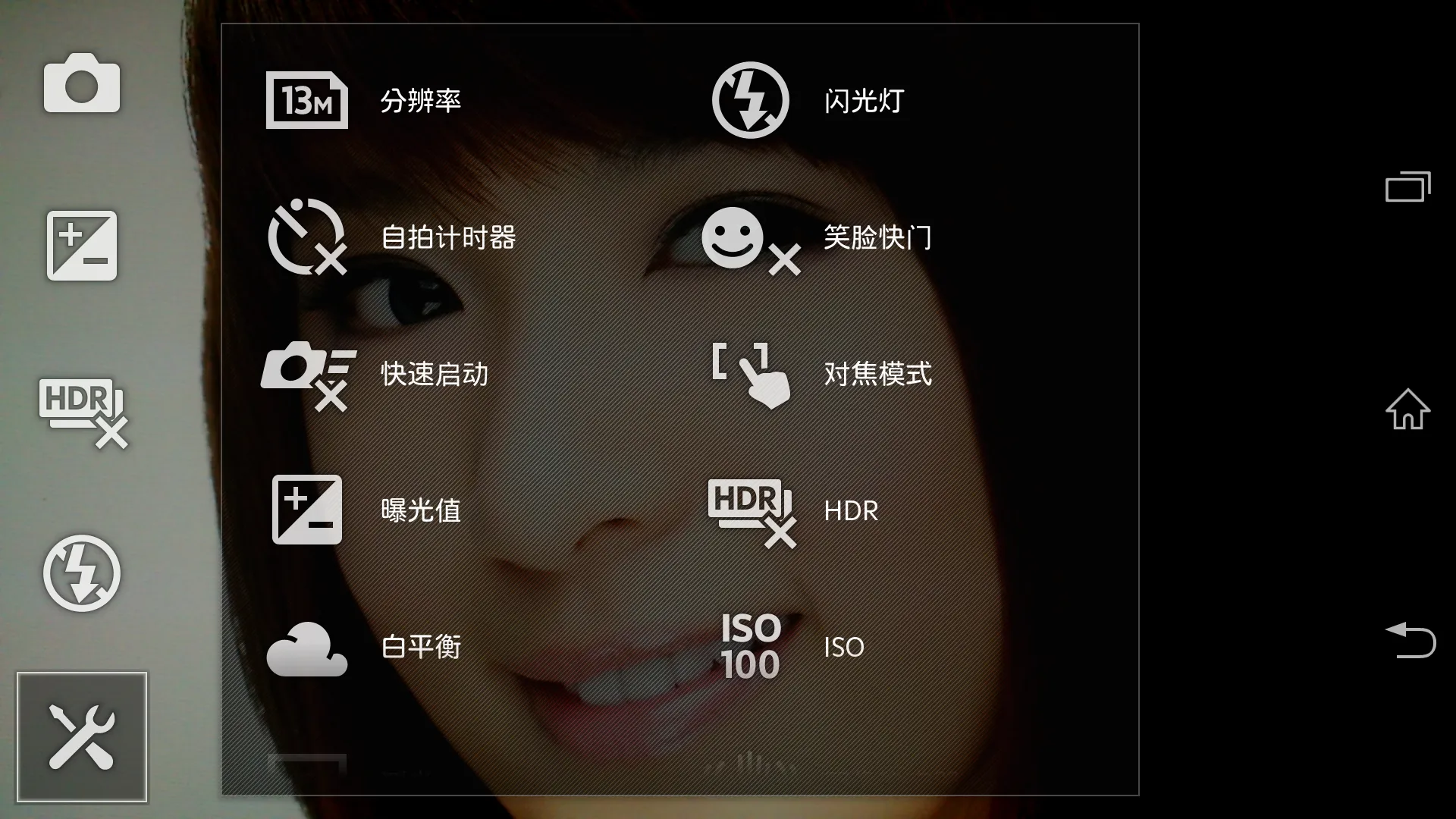Open the 自拍计时器 self-timer setting
The image size is (1456, 819).
[391, 237]
